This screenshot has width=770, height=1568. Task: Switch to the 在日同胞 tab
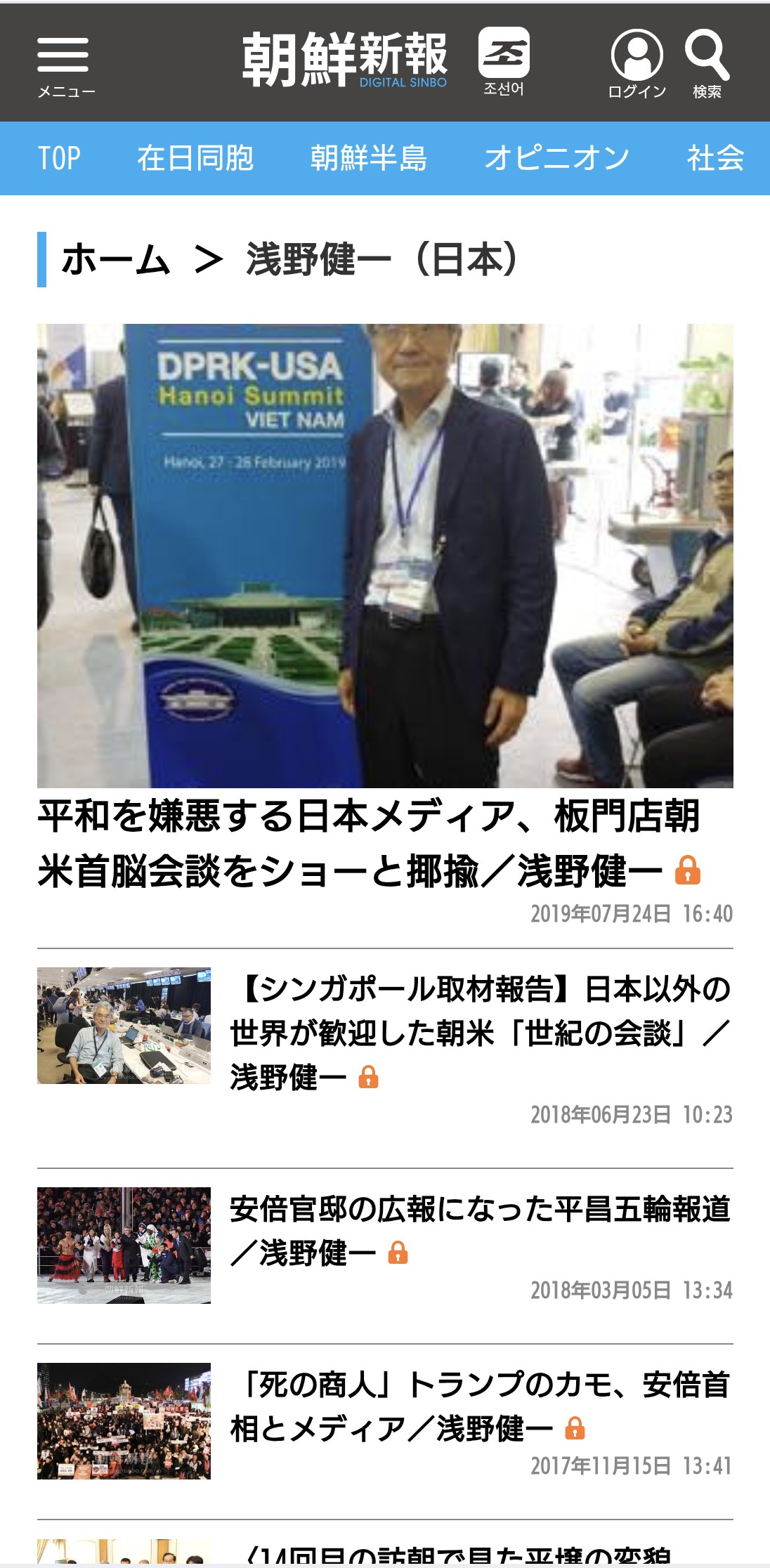pyautogui.click(x=195, y=158)
